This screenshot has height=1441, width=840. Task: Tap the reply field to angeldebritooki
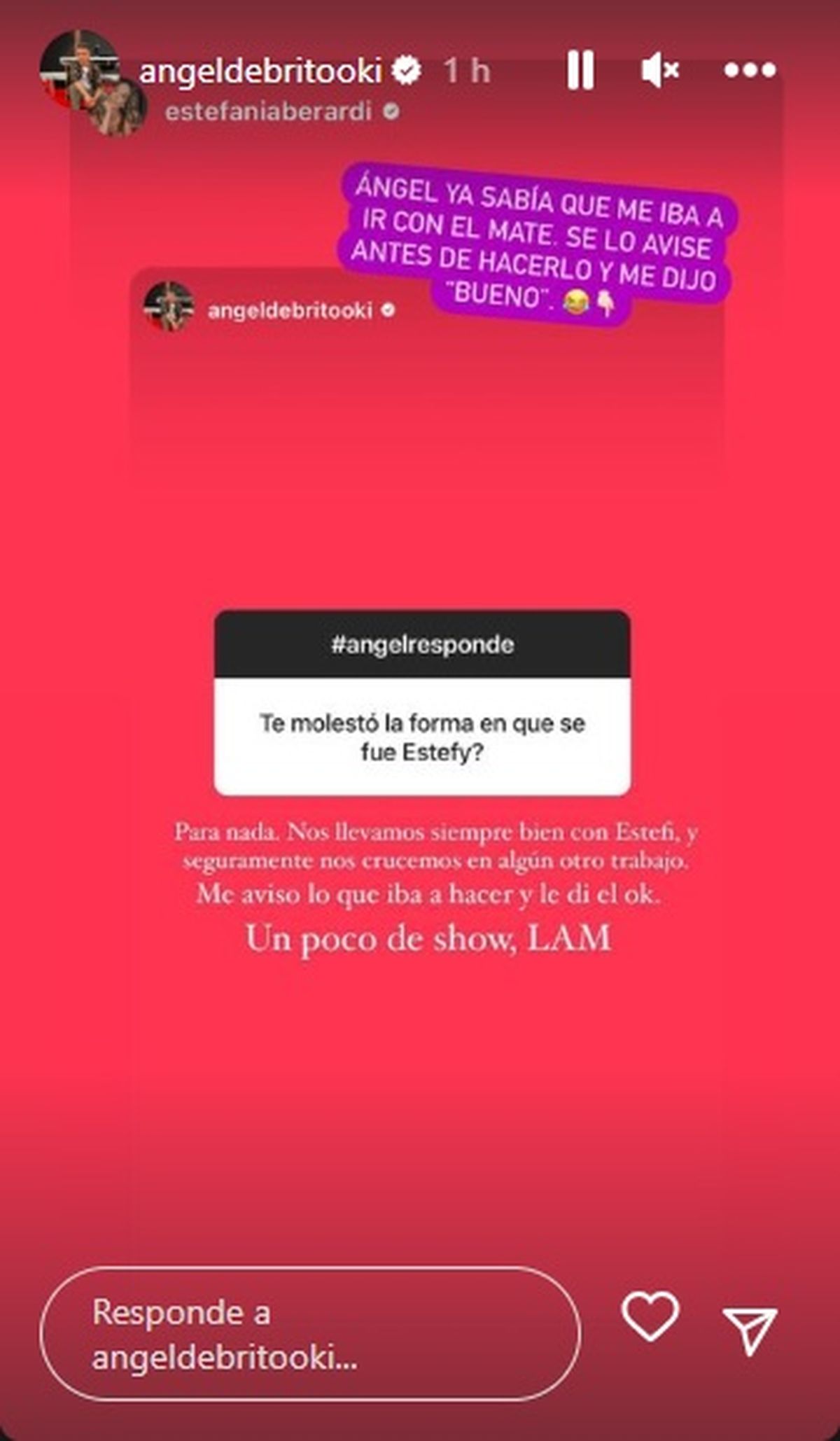(309, 1334)
